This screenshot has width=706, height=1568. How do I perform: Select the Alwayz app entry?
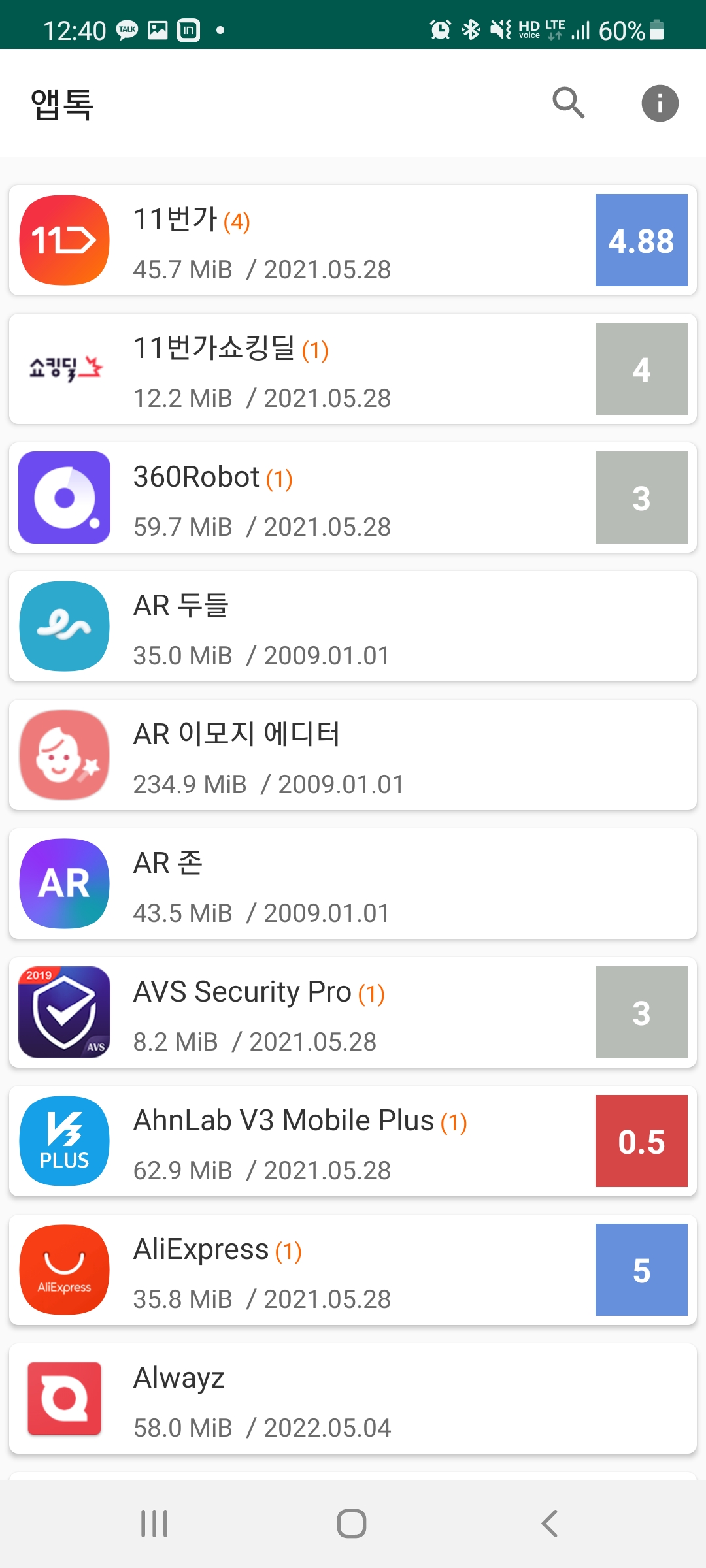coord(353,1399)
